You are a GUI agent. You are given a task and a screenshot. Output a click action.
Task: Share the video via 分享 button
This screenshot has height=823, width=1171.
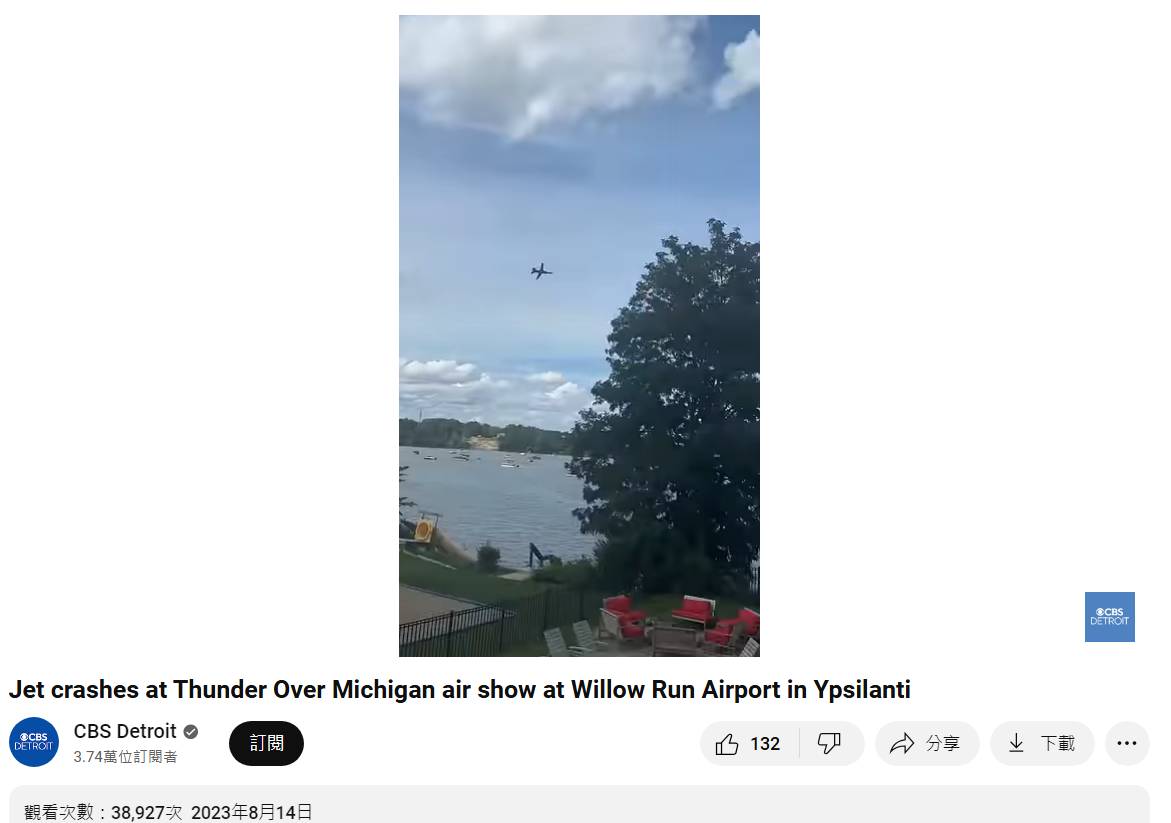pos(926,744)
